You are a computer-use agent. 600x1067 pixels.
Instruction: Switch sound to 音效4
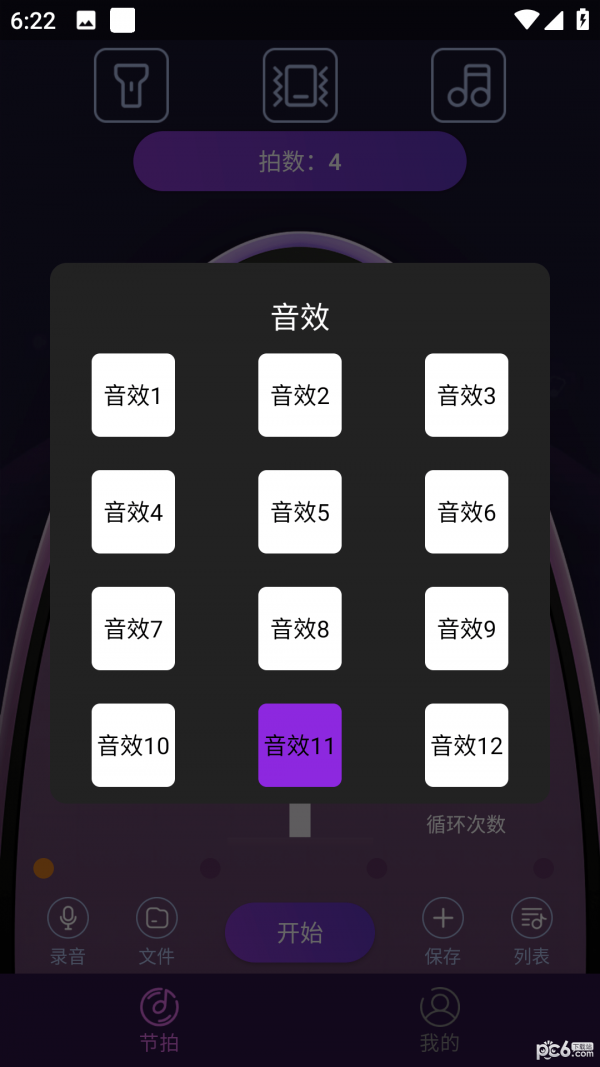(x=133, y=512)
